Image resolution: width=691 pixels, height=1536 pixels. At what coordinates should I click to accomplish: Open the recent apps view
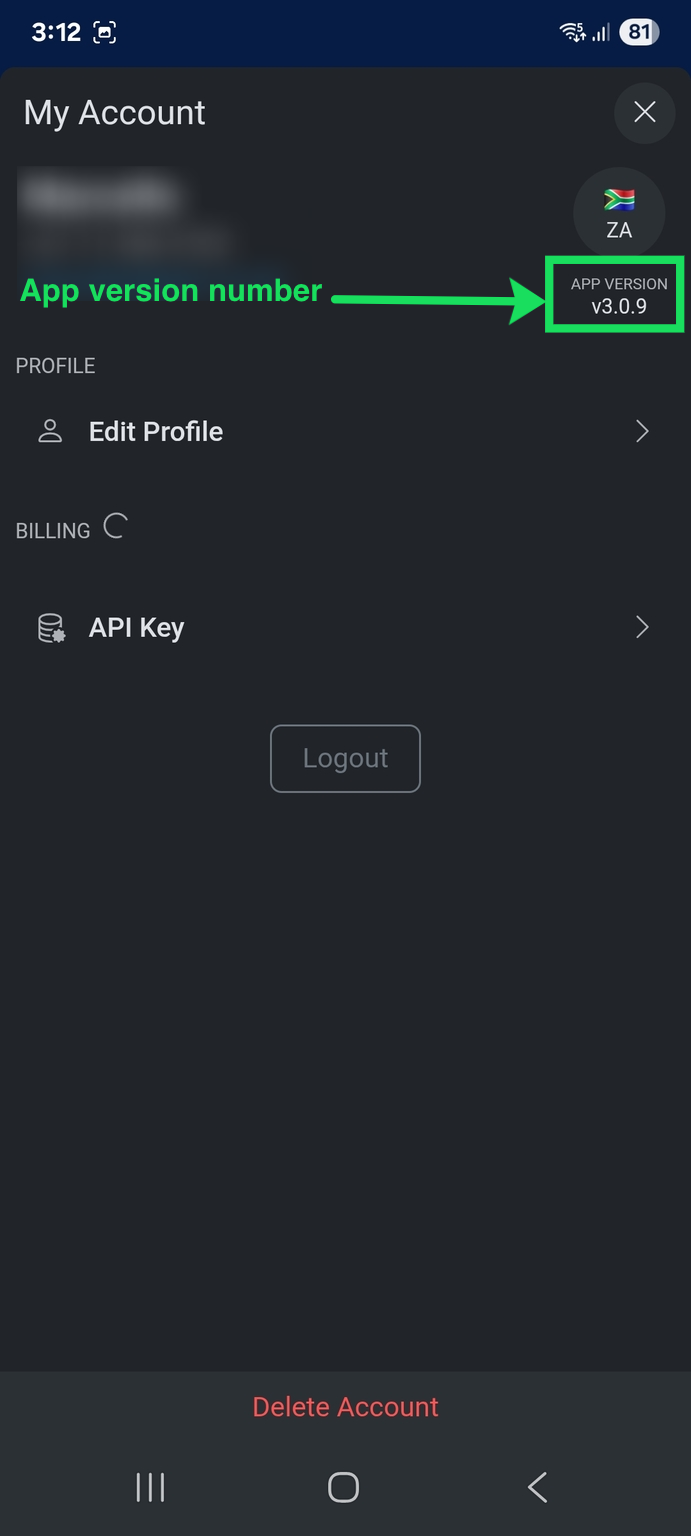point(150,1487)
